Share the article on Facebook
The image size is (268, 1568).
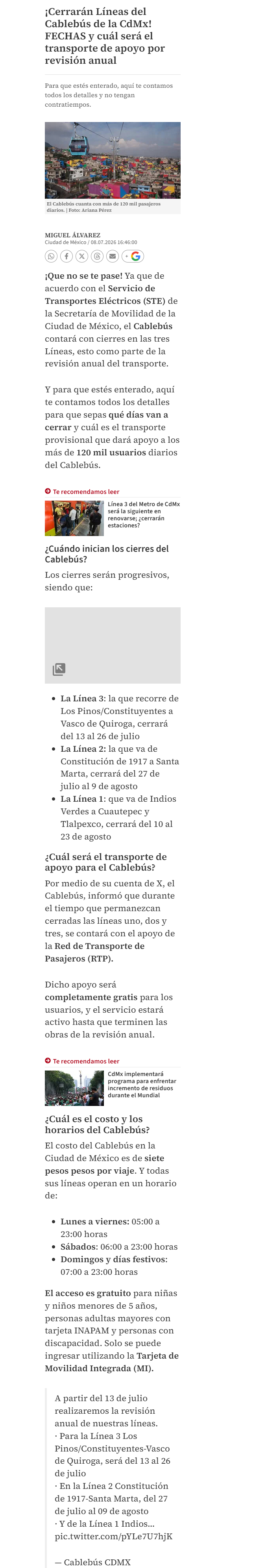(67, 256)
